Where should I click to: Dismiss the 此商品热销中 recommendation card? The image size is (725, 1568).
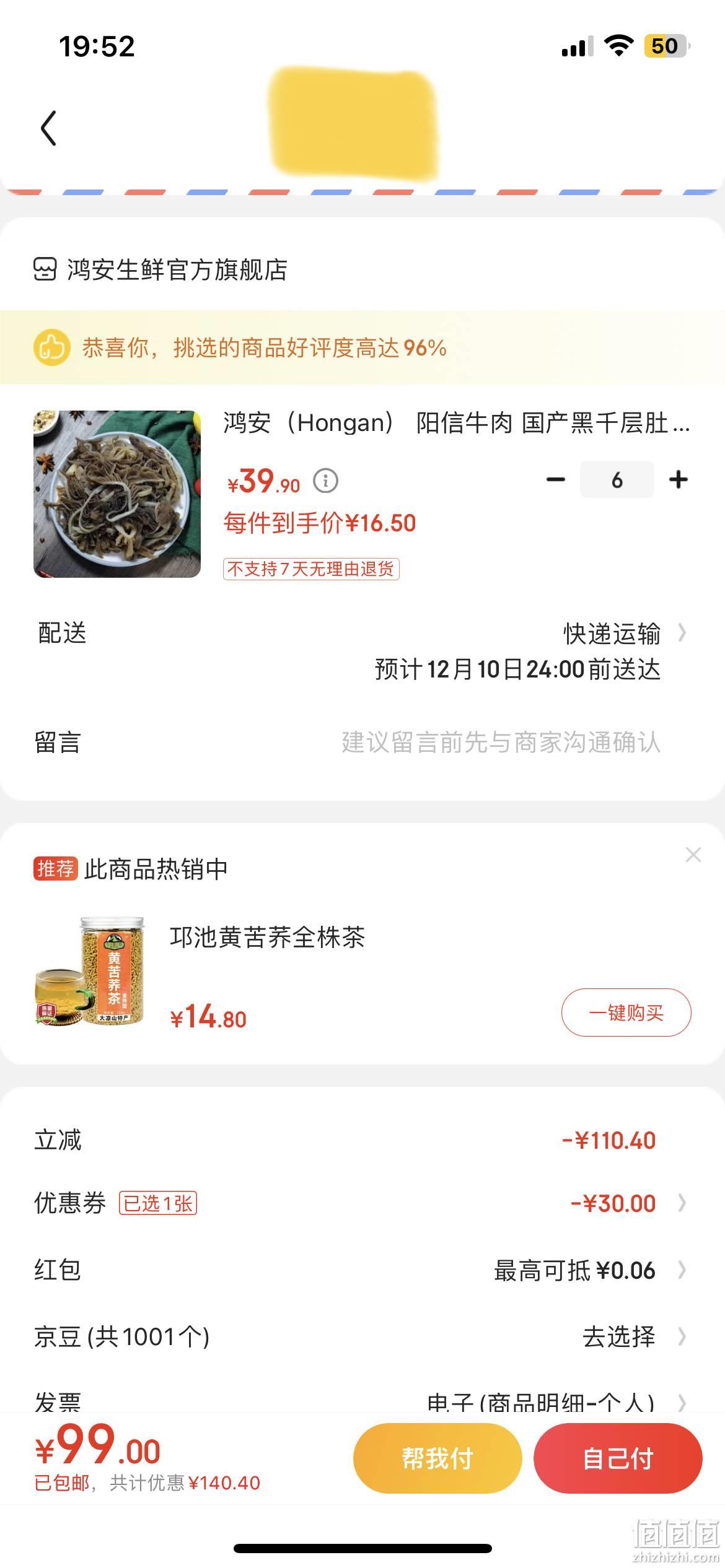693,855
